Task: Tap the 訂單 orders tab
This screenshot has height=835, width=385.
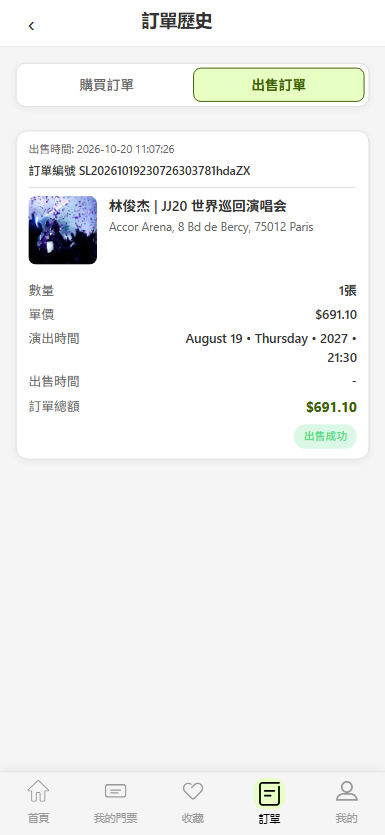Action: tap(269, 802)
